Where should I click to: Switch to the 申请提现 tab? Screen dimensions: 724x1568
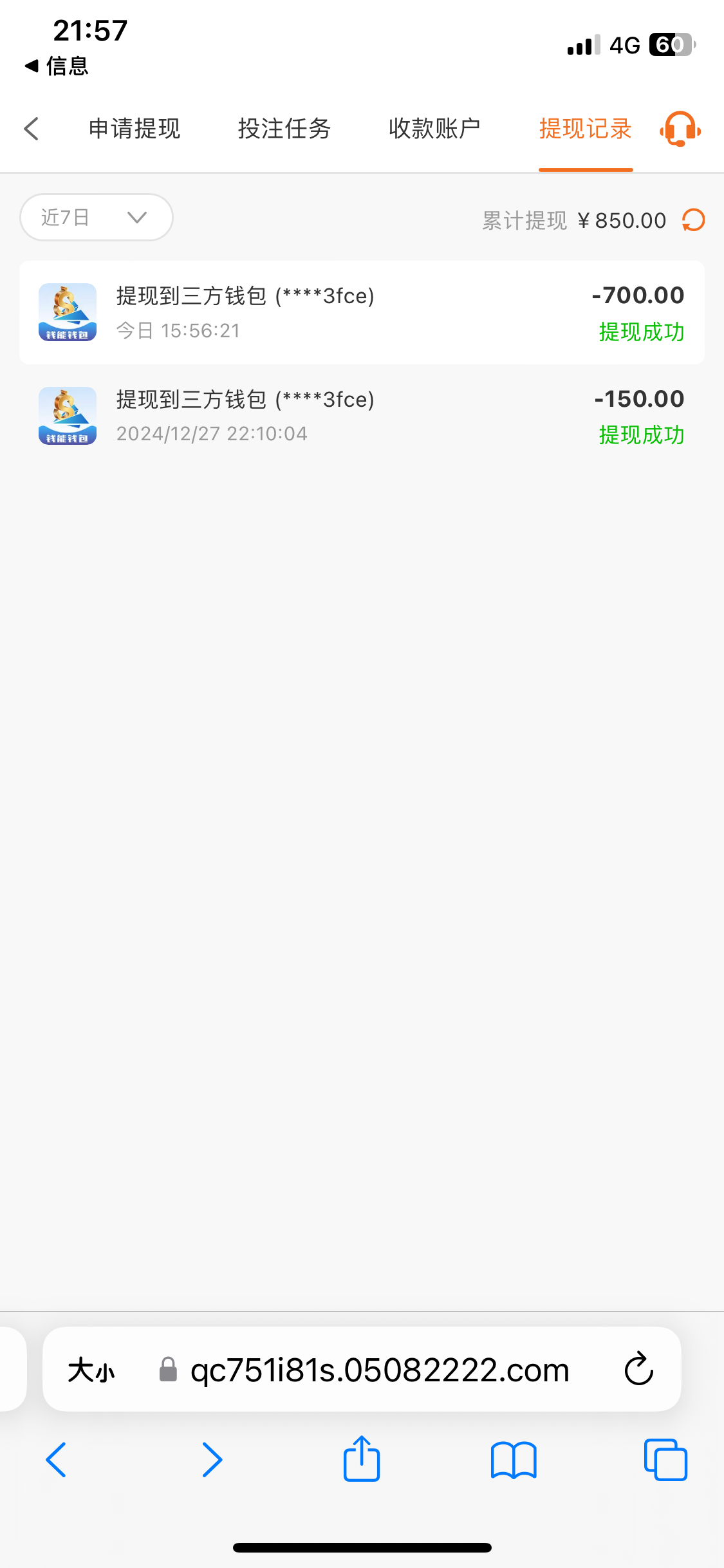click(x=135, y=129)
